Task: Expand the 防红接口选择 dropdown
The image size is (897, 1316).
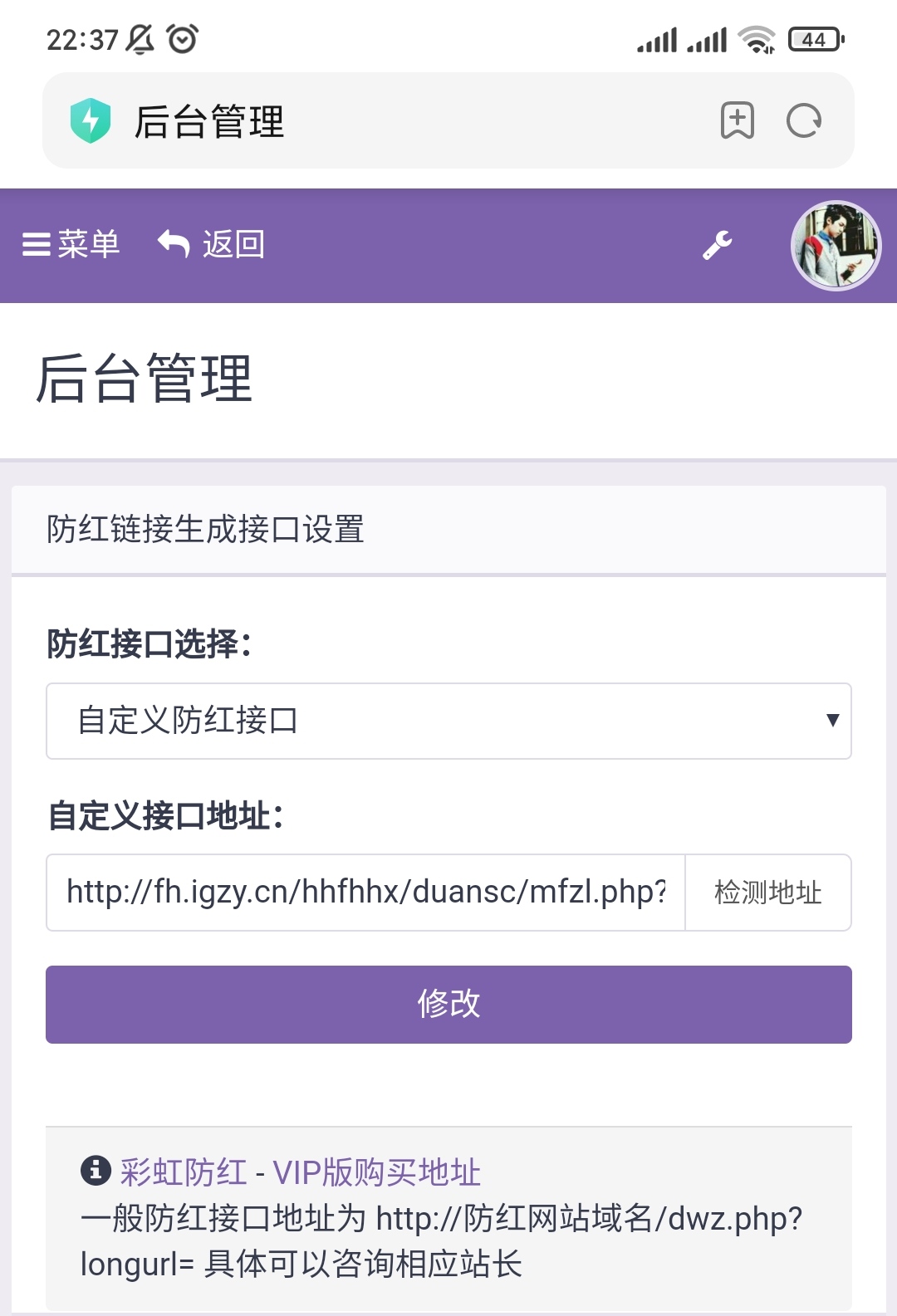Action: click(448, 721)
